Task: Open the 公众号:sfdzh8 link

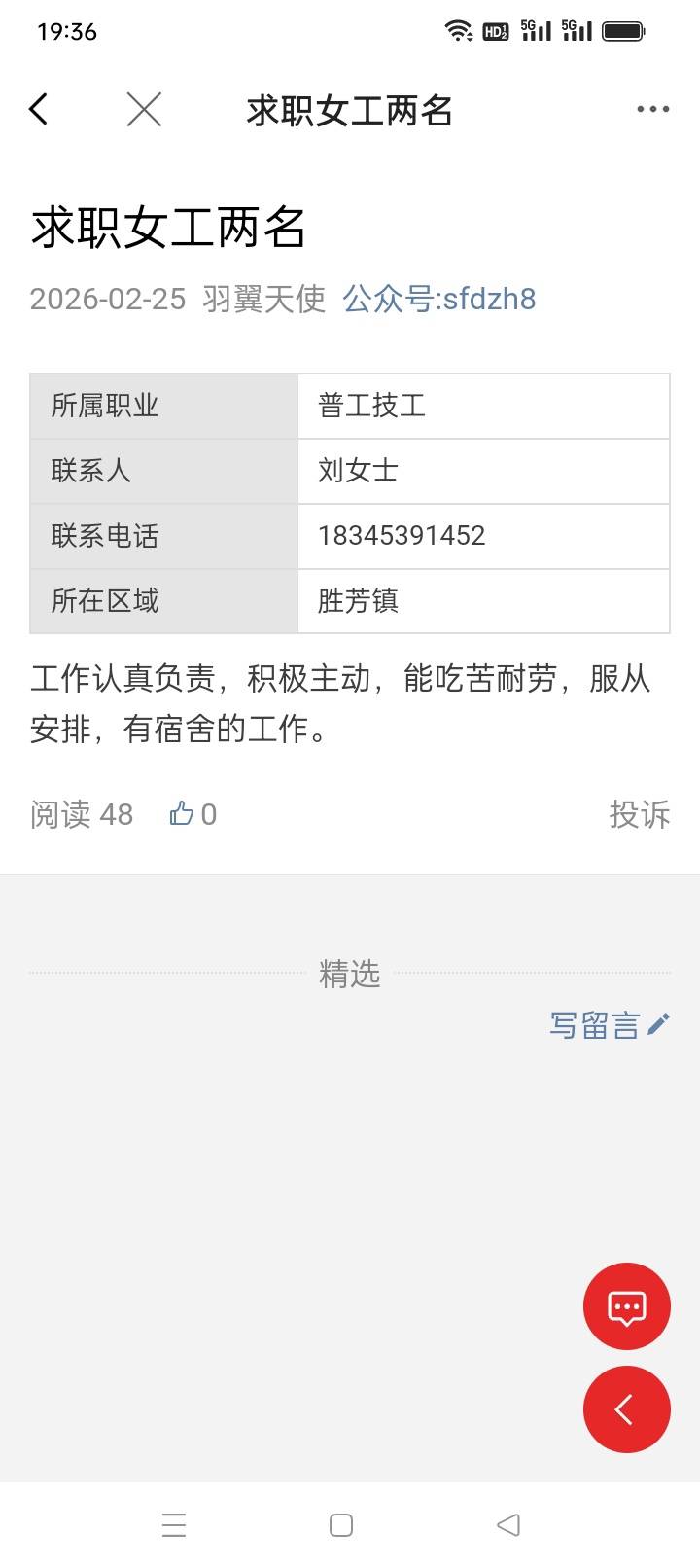Action: tap(439, 299)
